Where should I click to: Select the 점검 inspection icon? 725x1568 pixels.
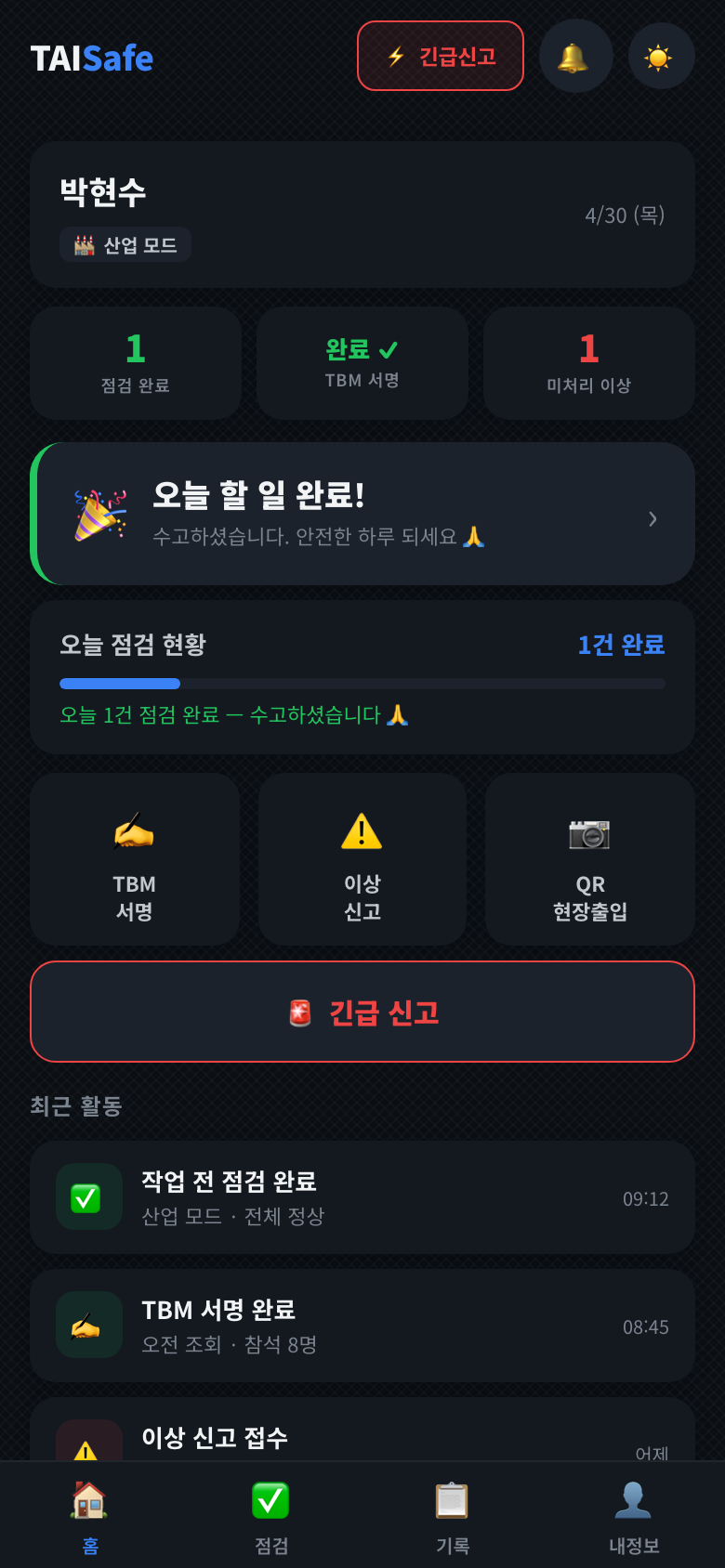click(x=270, y=1514)
